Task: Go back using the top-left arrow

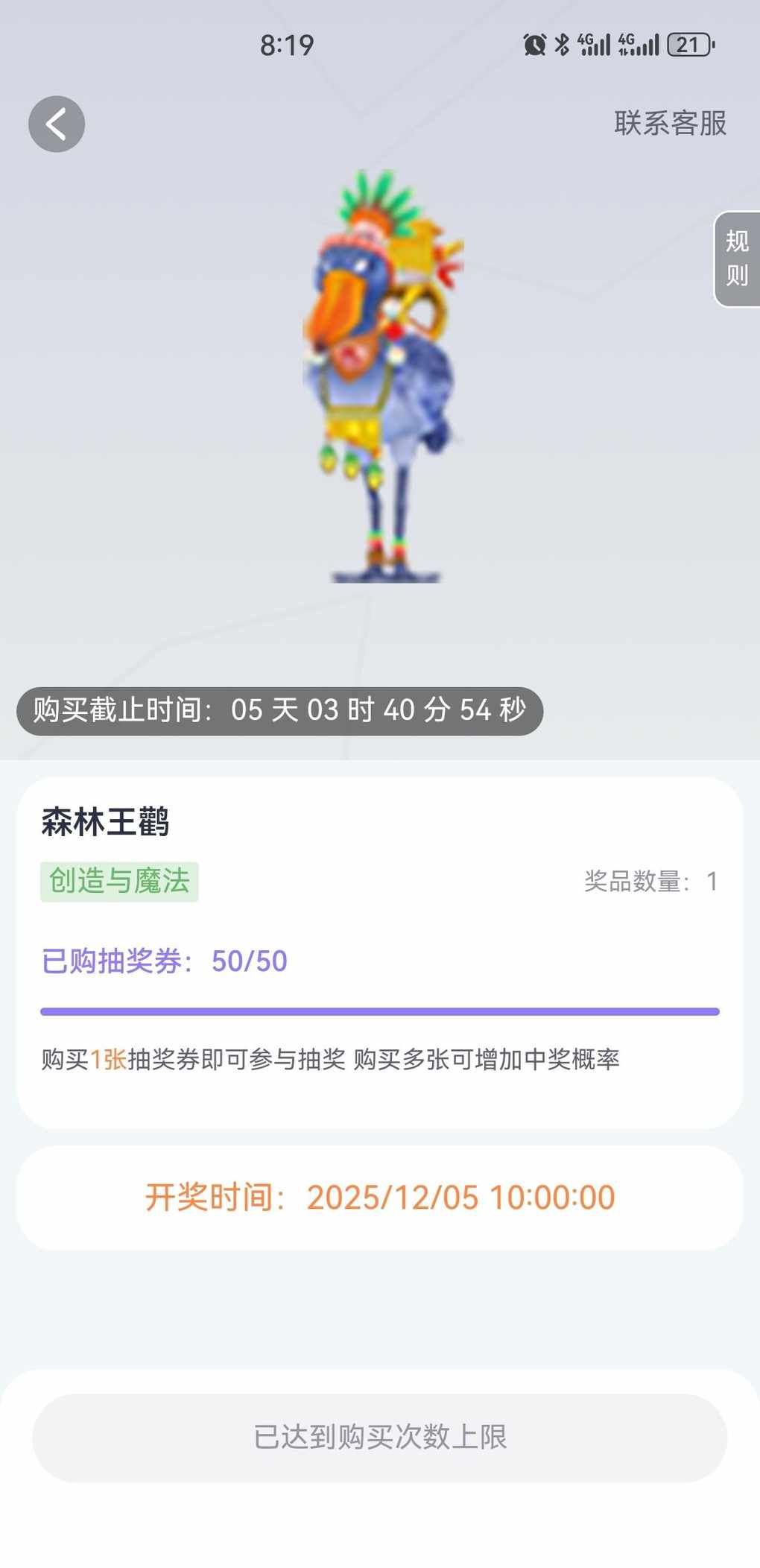Action: pyautogui.click(x=57, y=124)
